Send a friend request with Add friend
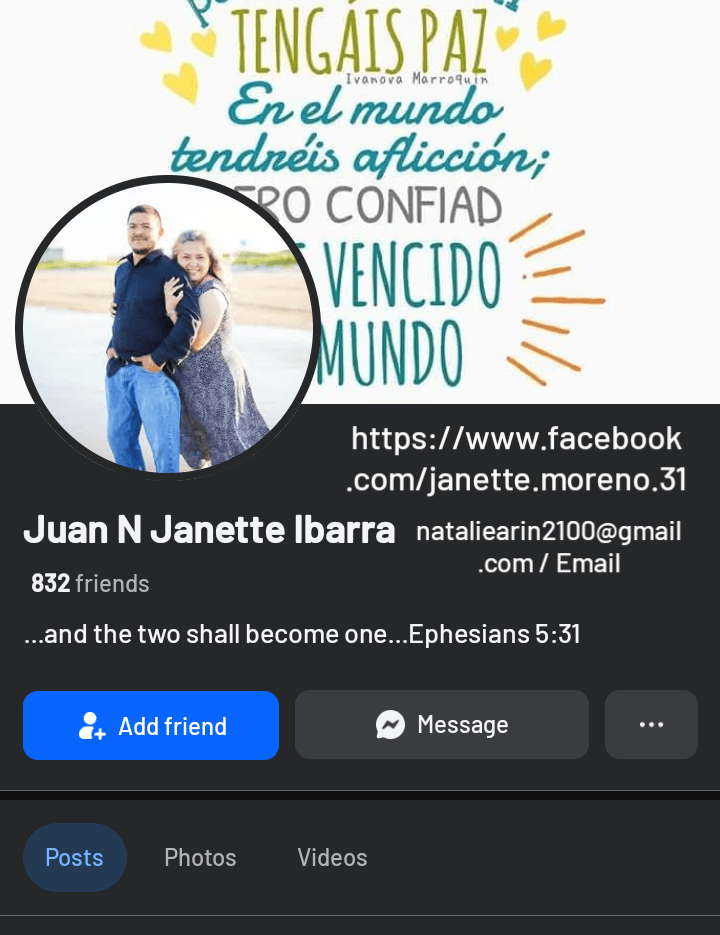The image size is (720, 935). [151, 725]
